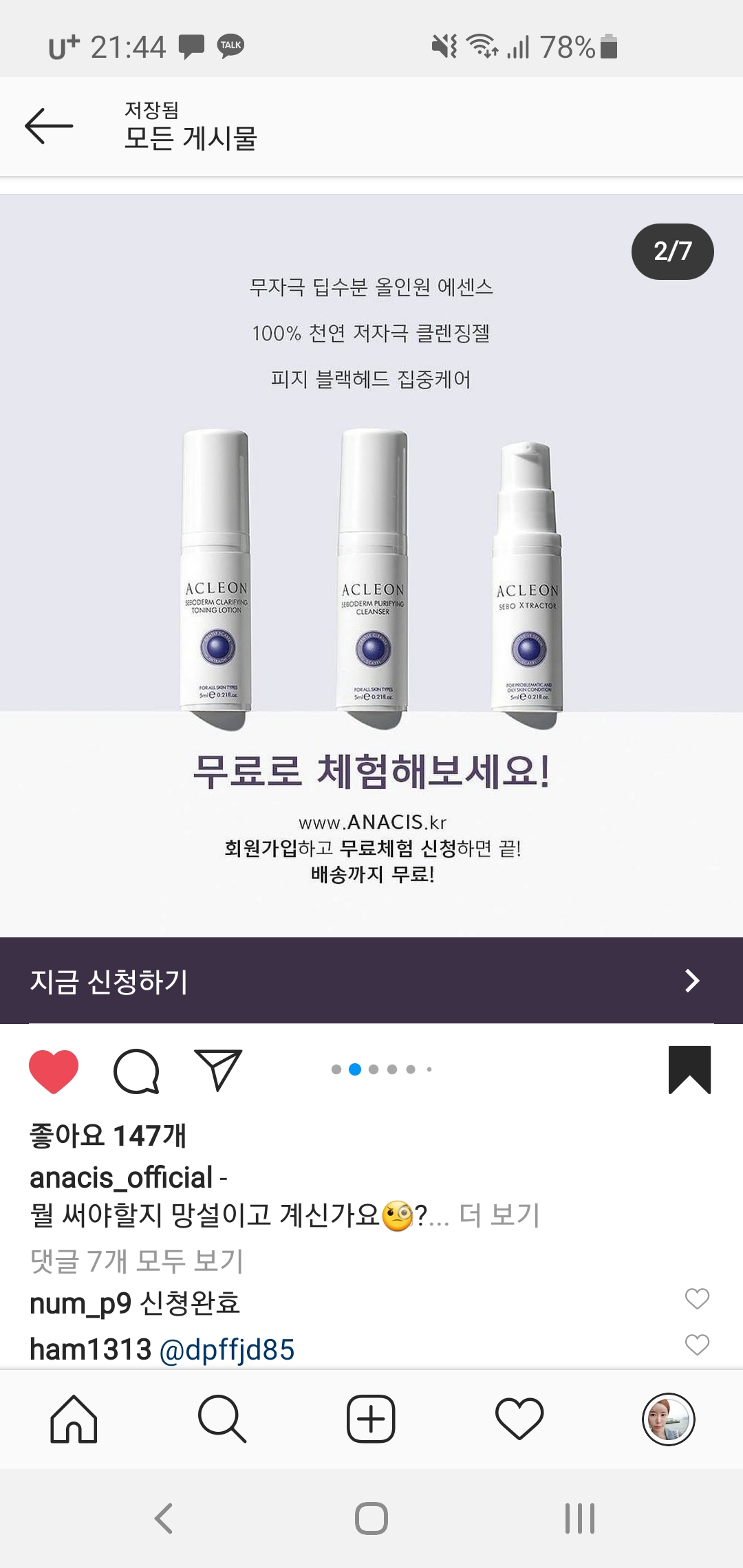Open the anacis_official profile
The image size is (743, 1568).
pos(121,1177)
